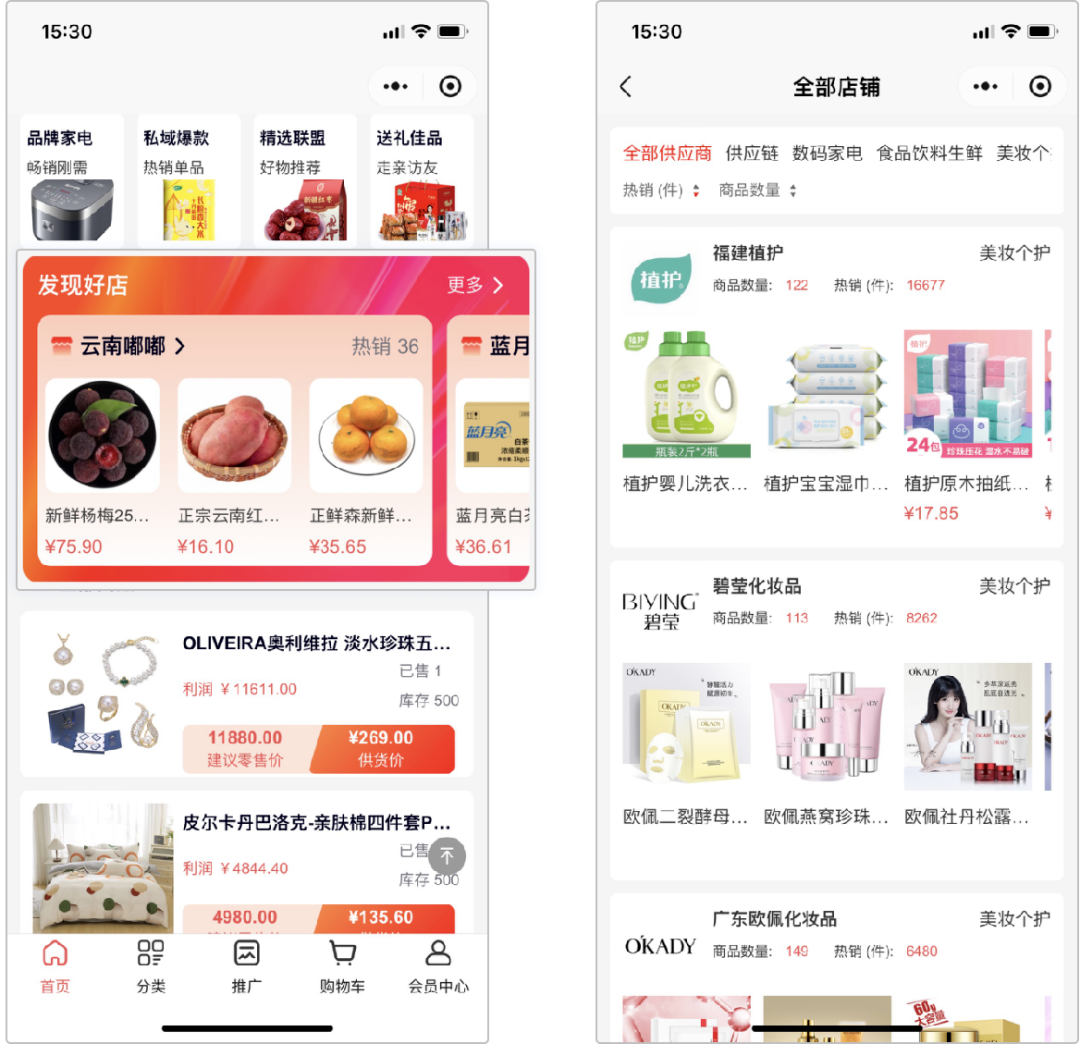Open the 送礼佳品 category card

pos(420,180)
